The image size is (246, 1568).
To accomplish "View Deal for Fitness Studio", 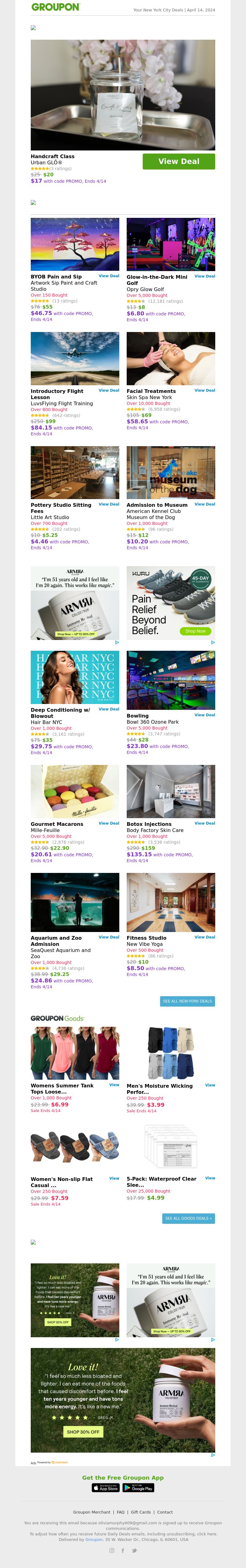I will [204, 937].
